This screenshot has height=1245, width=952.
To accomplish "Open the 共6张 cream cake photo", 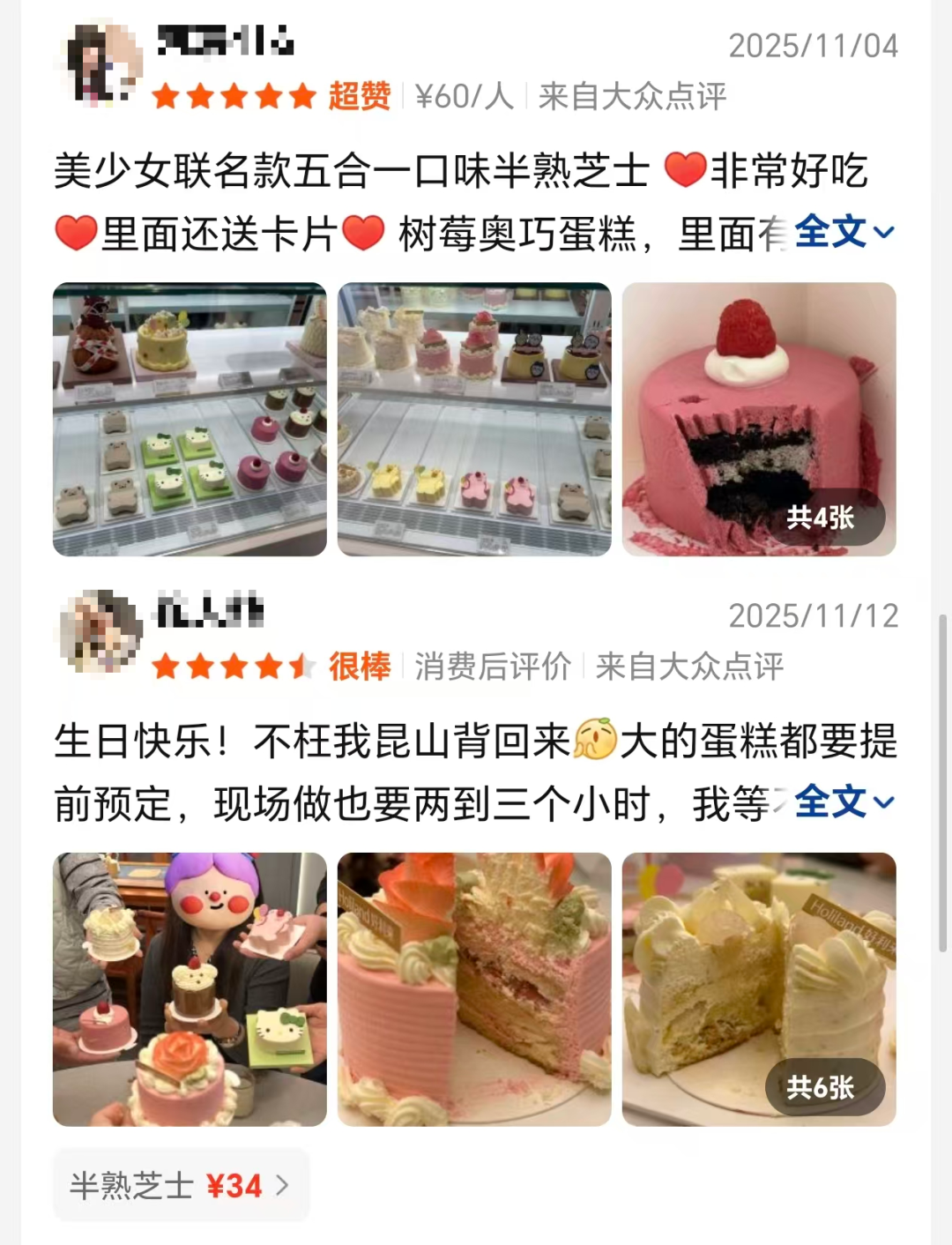I will point(759,988).
